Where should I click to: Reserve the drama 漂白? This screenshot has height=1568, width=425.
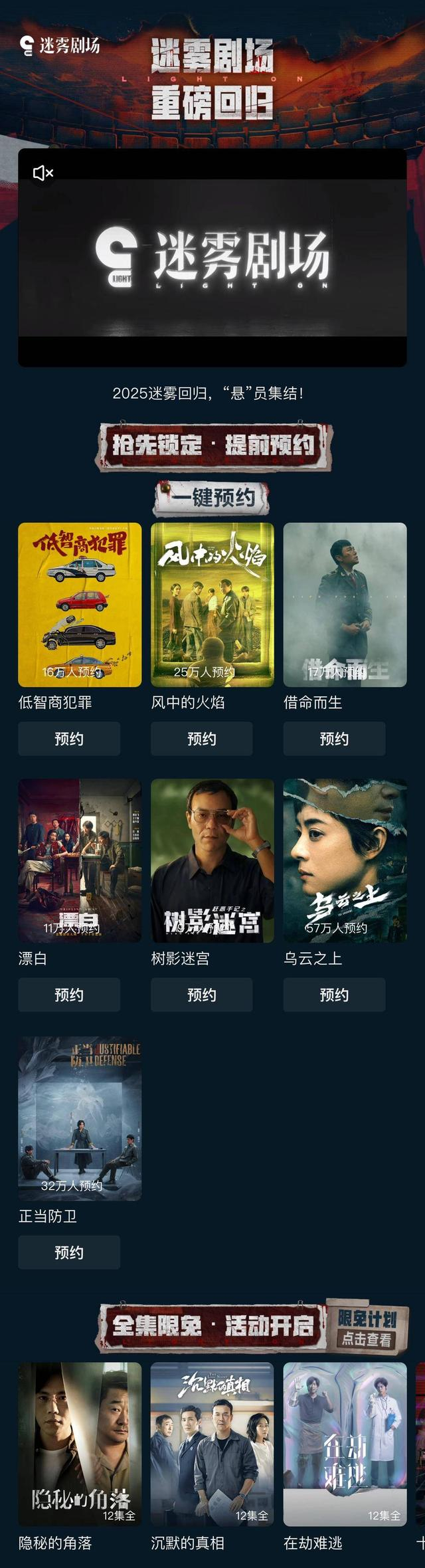(69, 995)
